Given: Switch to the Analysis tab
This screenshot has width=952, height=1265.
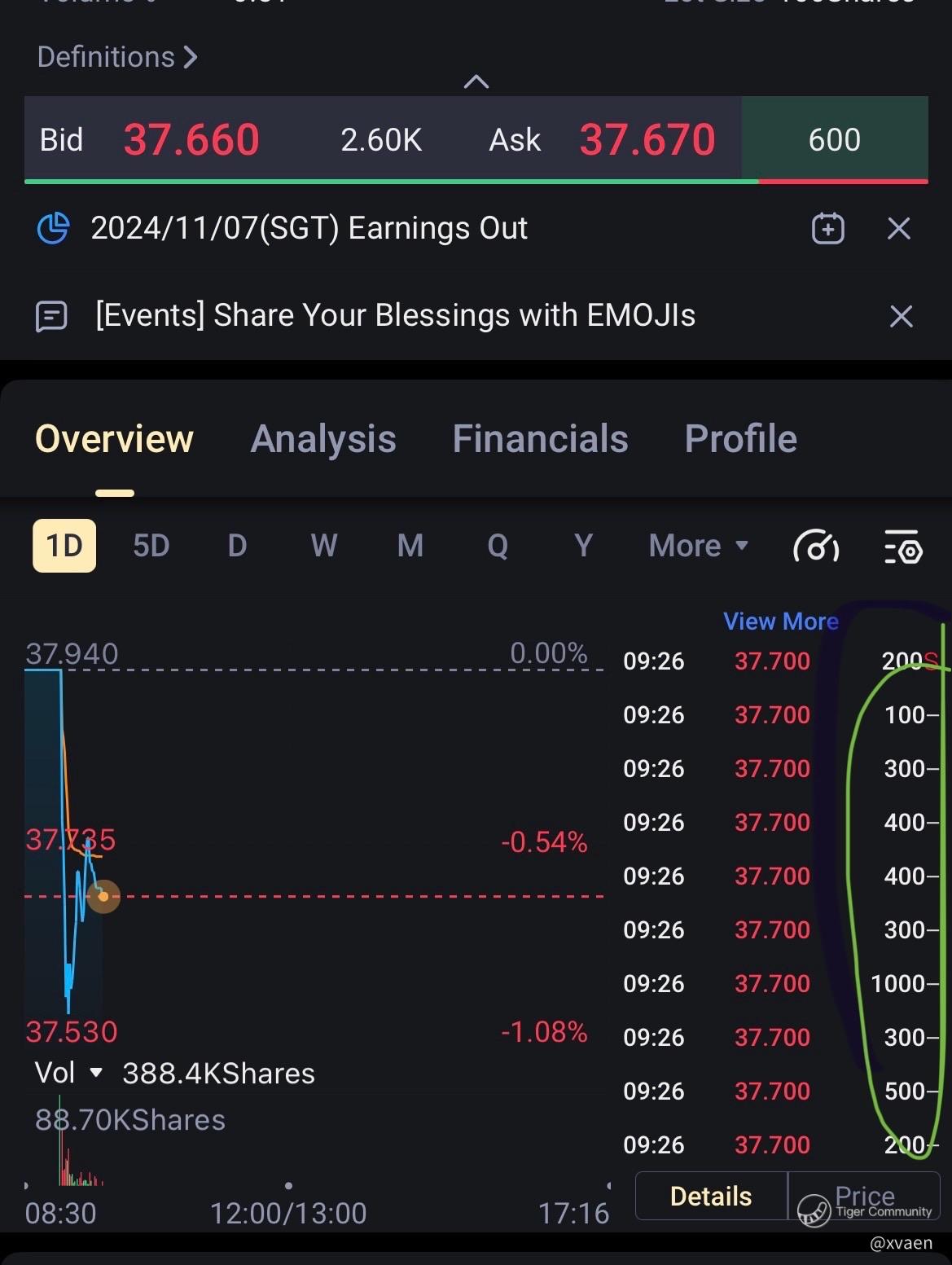Looking at the screenshot, I should pyautogui.click(x=322, y=439).
